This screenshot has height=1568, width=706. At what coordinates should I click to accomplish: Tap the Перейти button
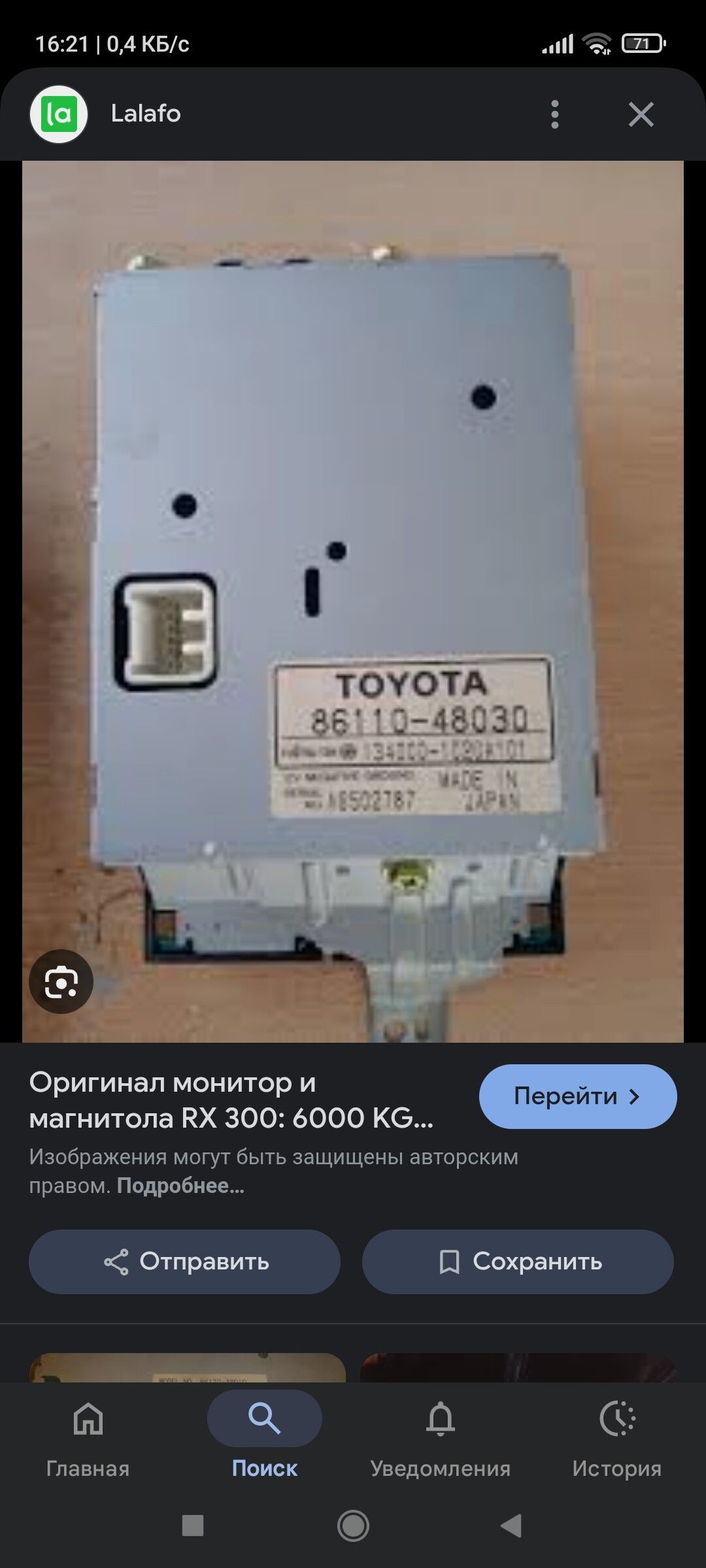[578, 1096]
